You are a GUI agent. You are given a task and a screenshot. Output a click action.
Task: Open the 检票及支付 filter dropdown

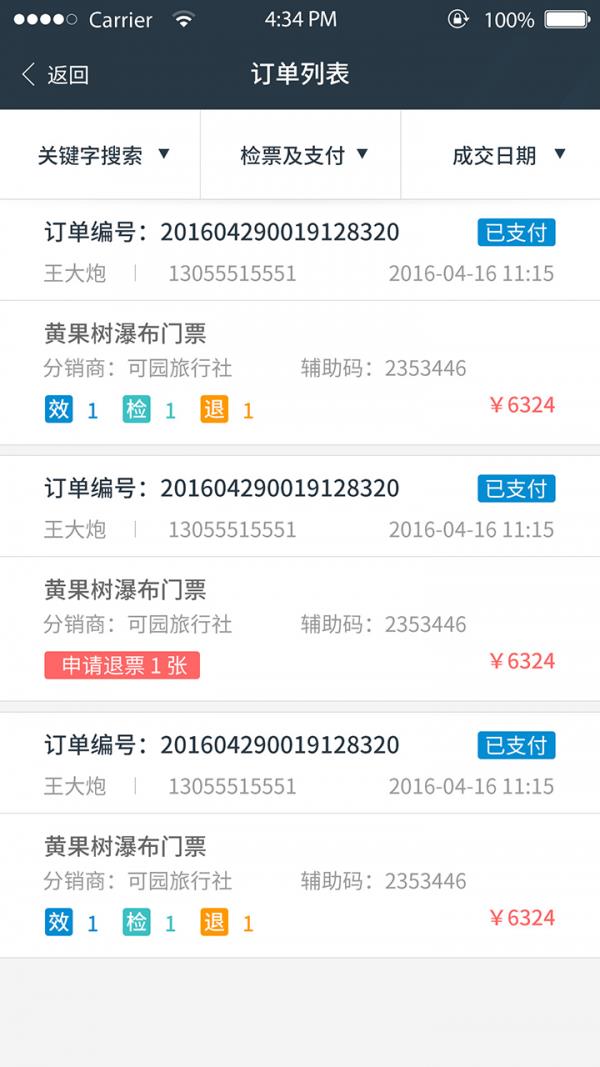coord(301,155)
